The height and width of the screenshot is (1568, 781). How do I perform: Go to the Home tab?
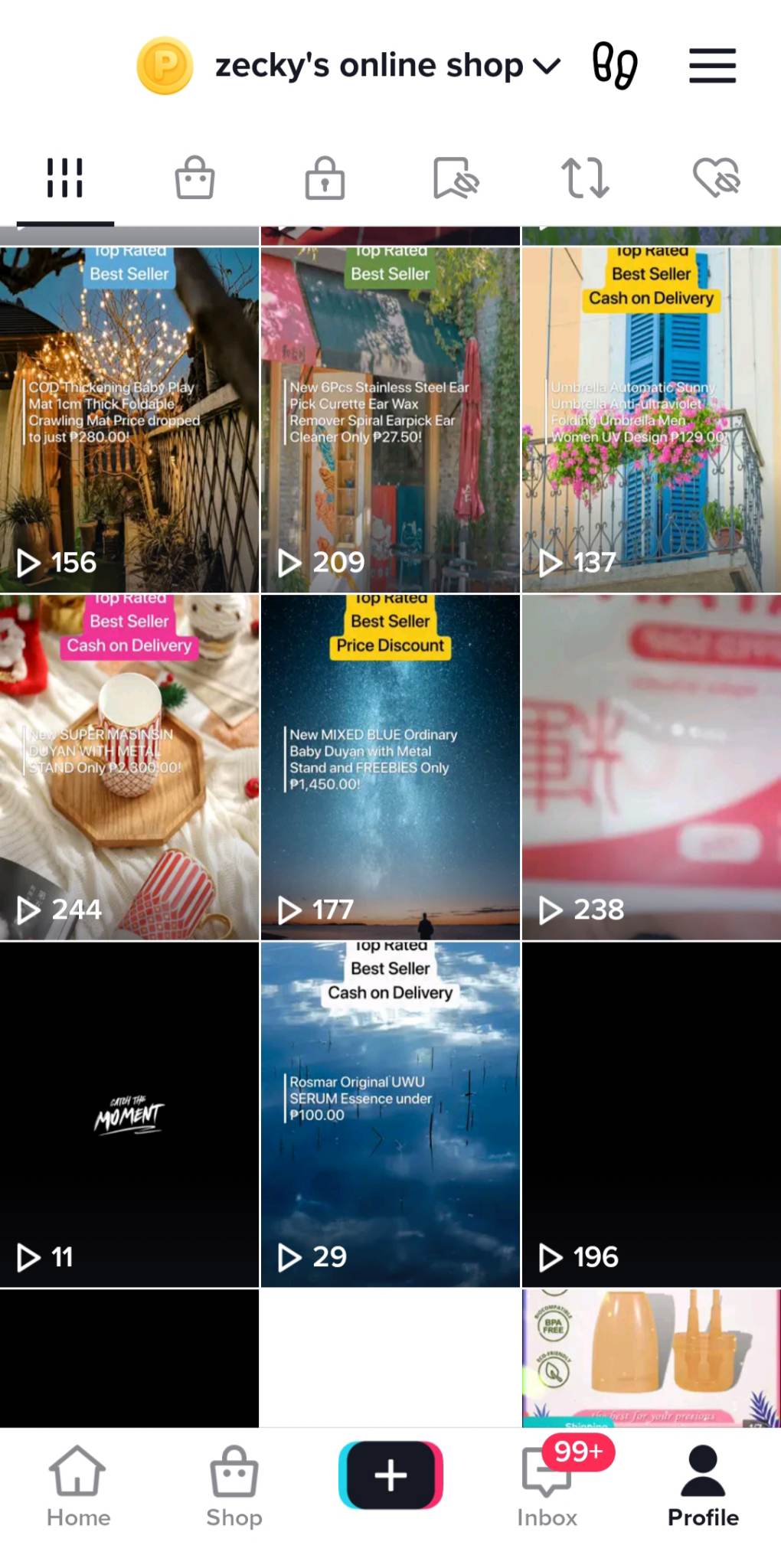coord(78,1486)
